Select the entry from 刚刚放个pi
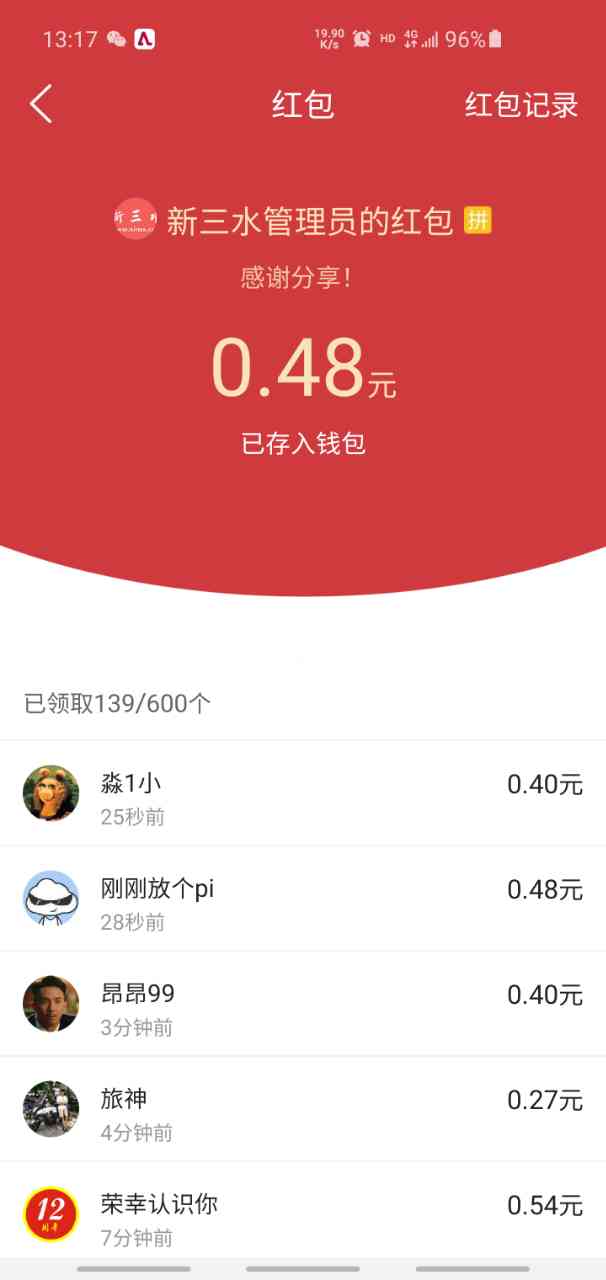The height and width of the screenshot is (1280, 606). [x=302, y=899]
